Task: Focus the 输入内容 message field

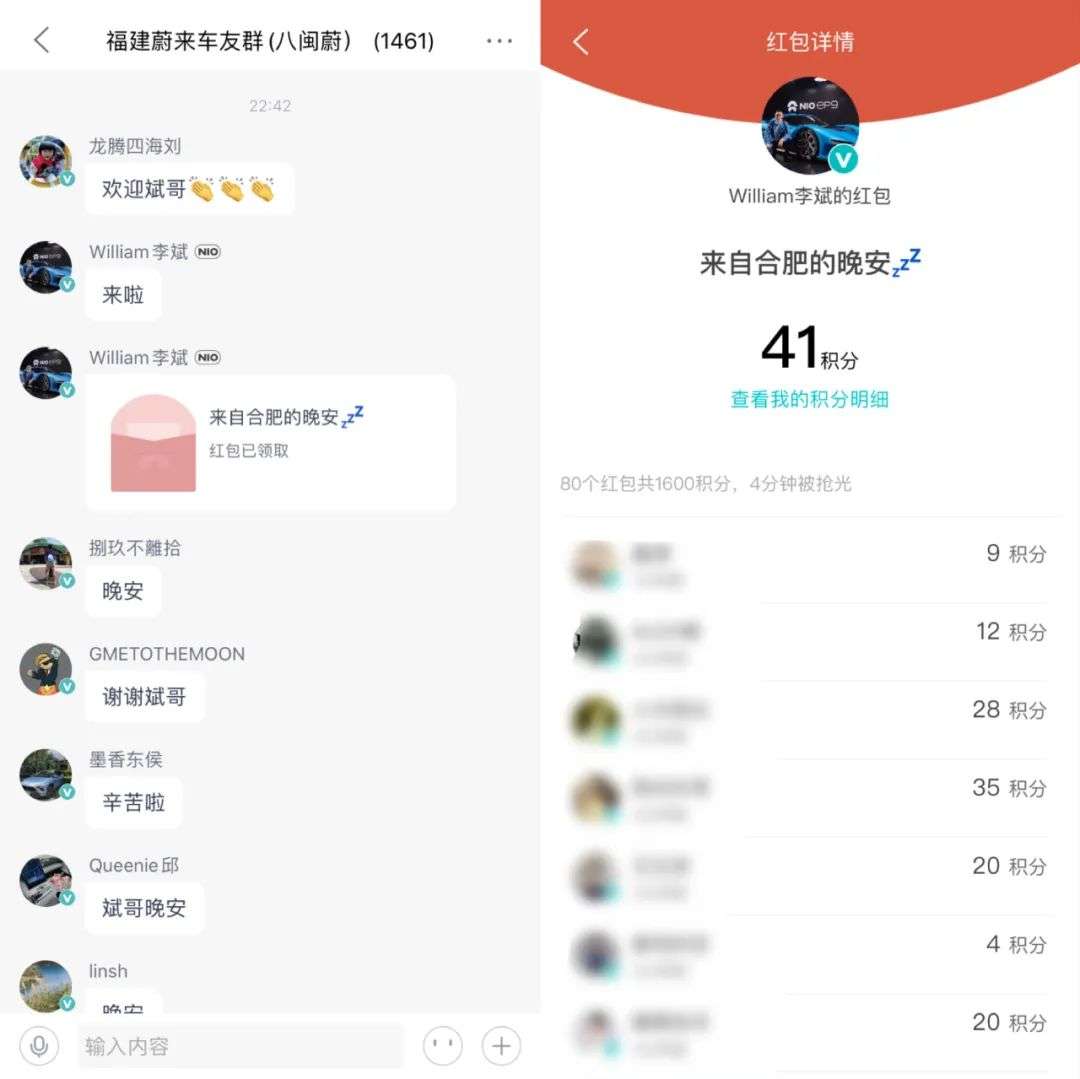Action: point(240,1046)
